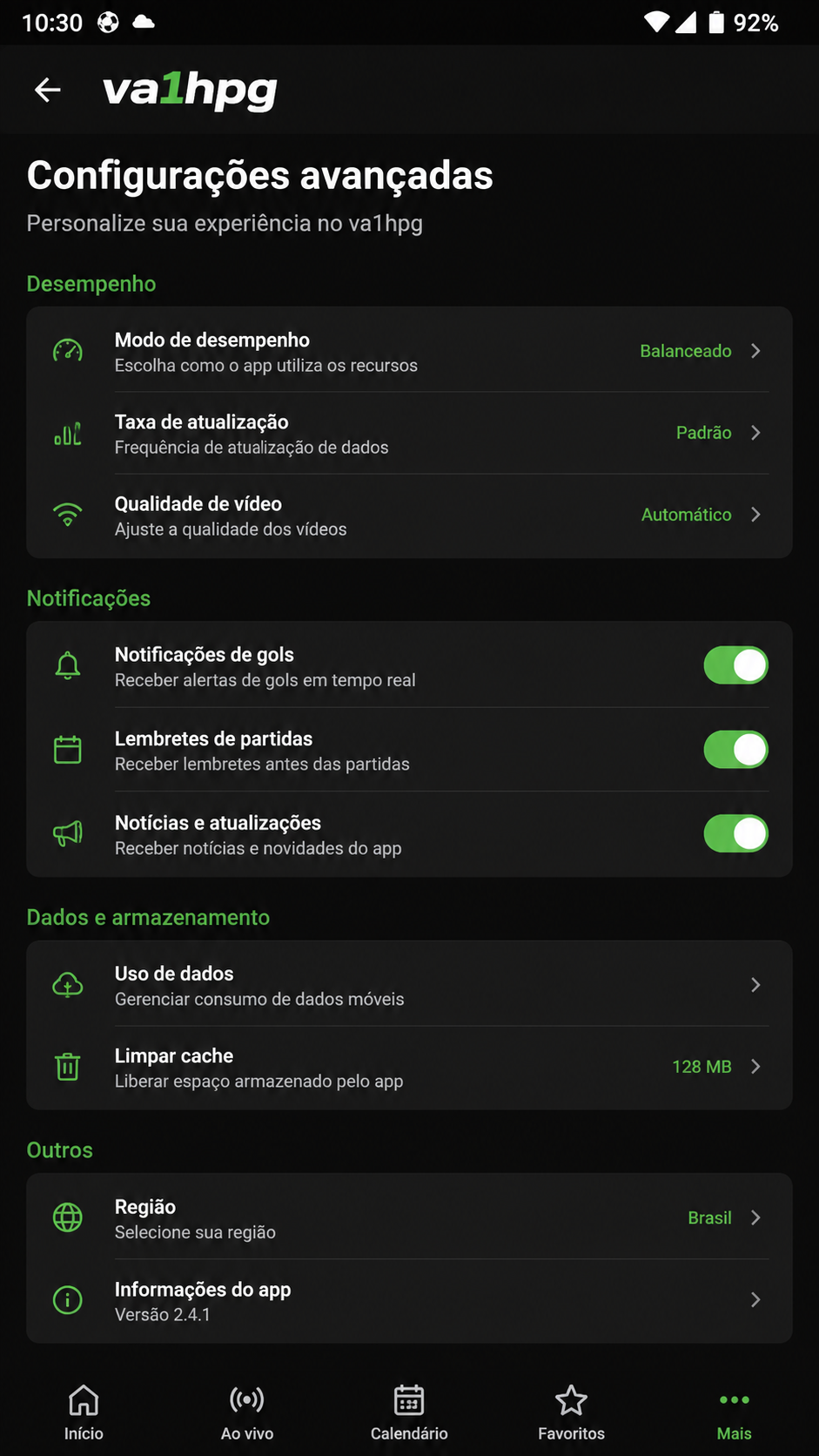Open the Calendário tab
Image resolution: width=819 pixels, height=1456 pixels.
[x=409, y=1412]
